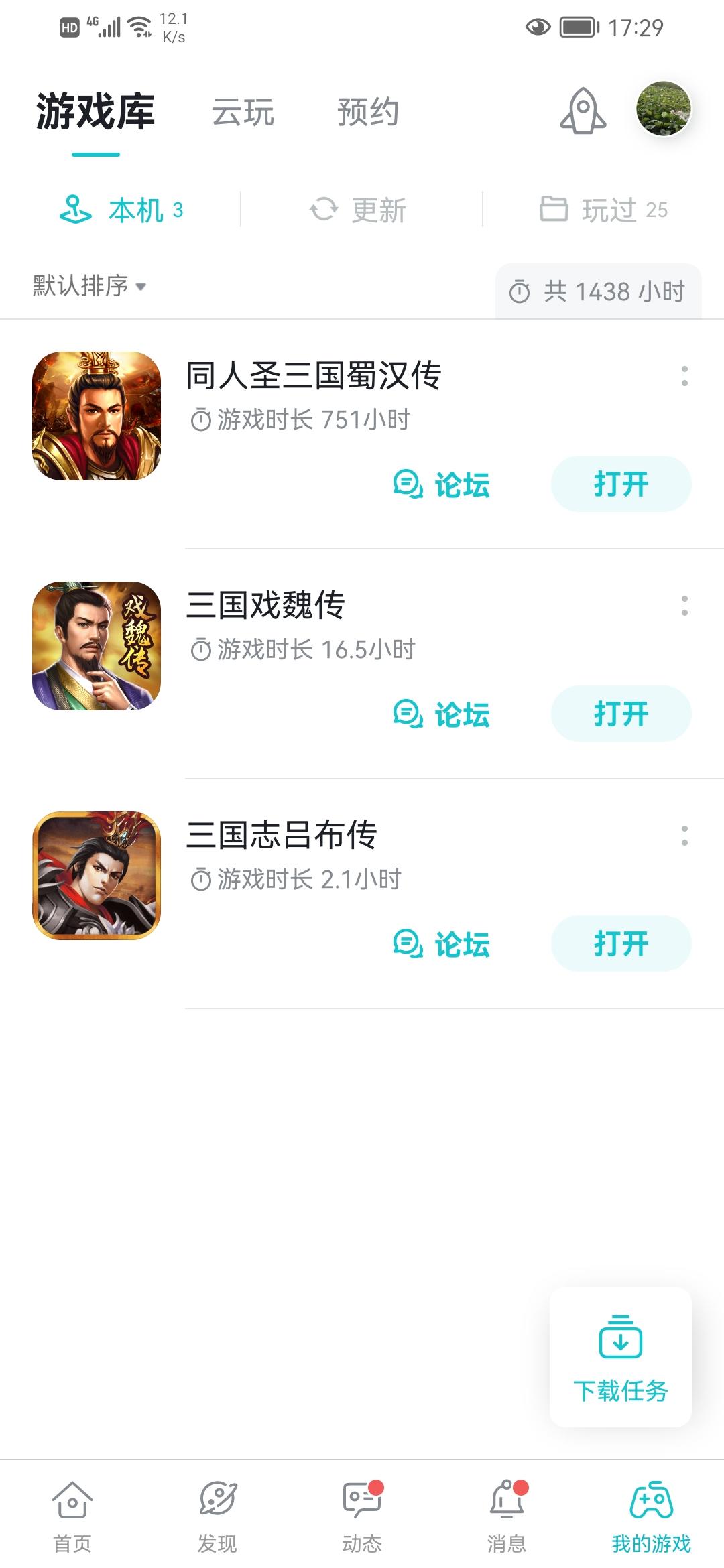
Task: Select the 玩过 sub-tab
Action: (603, 210)
